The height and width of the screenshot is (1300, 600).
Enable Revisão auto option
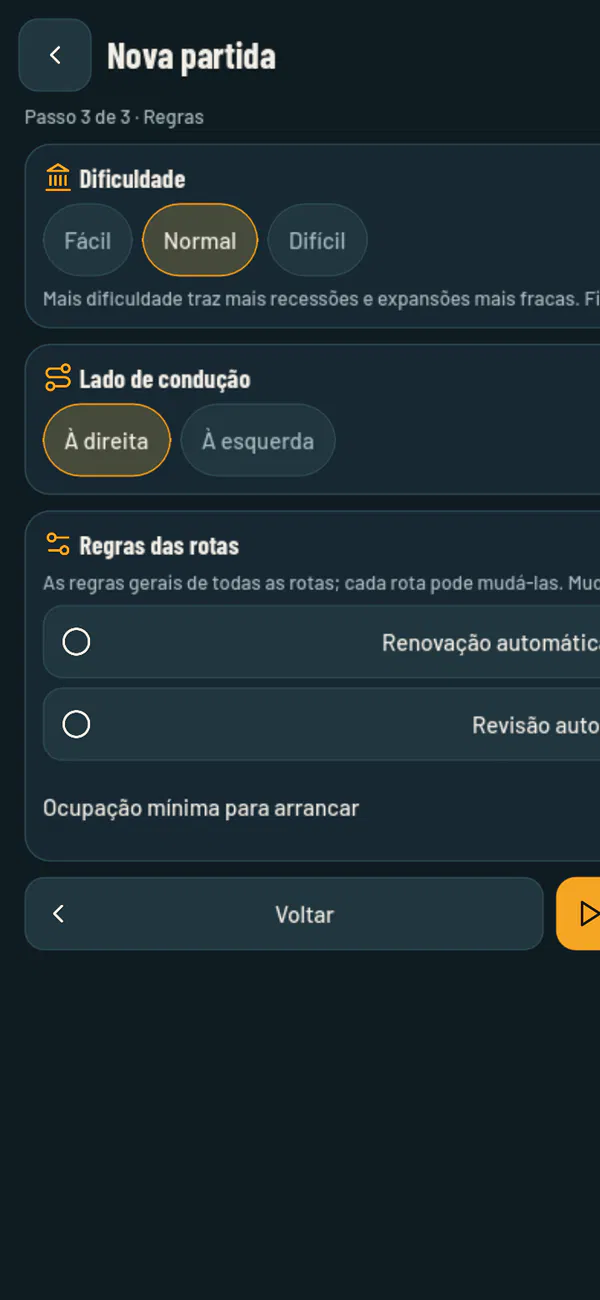(322, 724)
